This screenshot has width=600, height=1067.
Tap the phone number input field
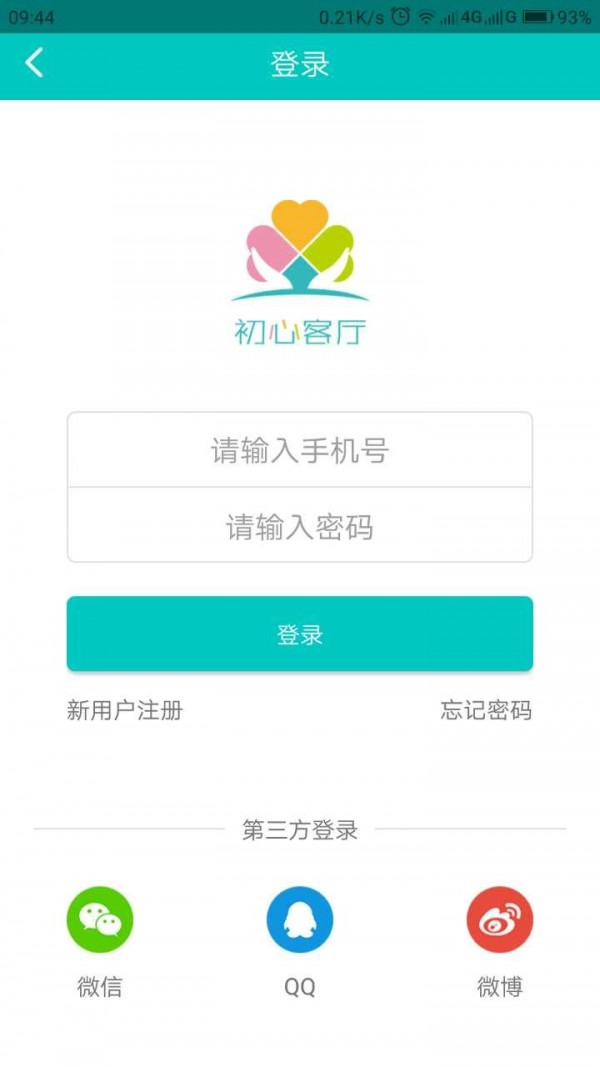coord(300,450)
